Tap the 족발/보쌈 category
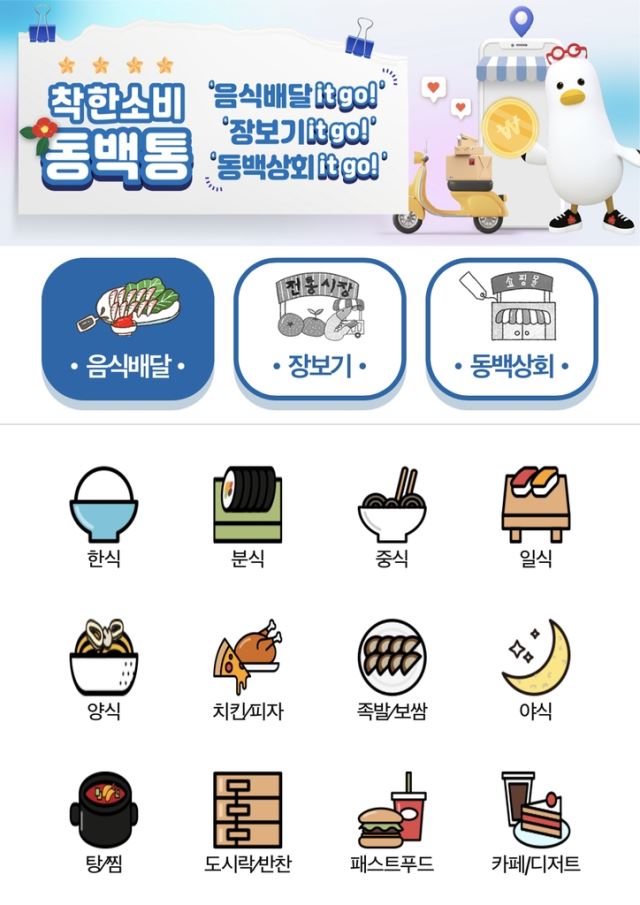640x905 pixels. pyautogui.click(x=391, y=668)
